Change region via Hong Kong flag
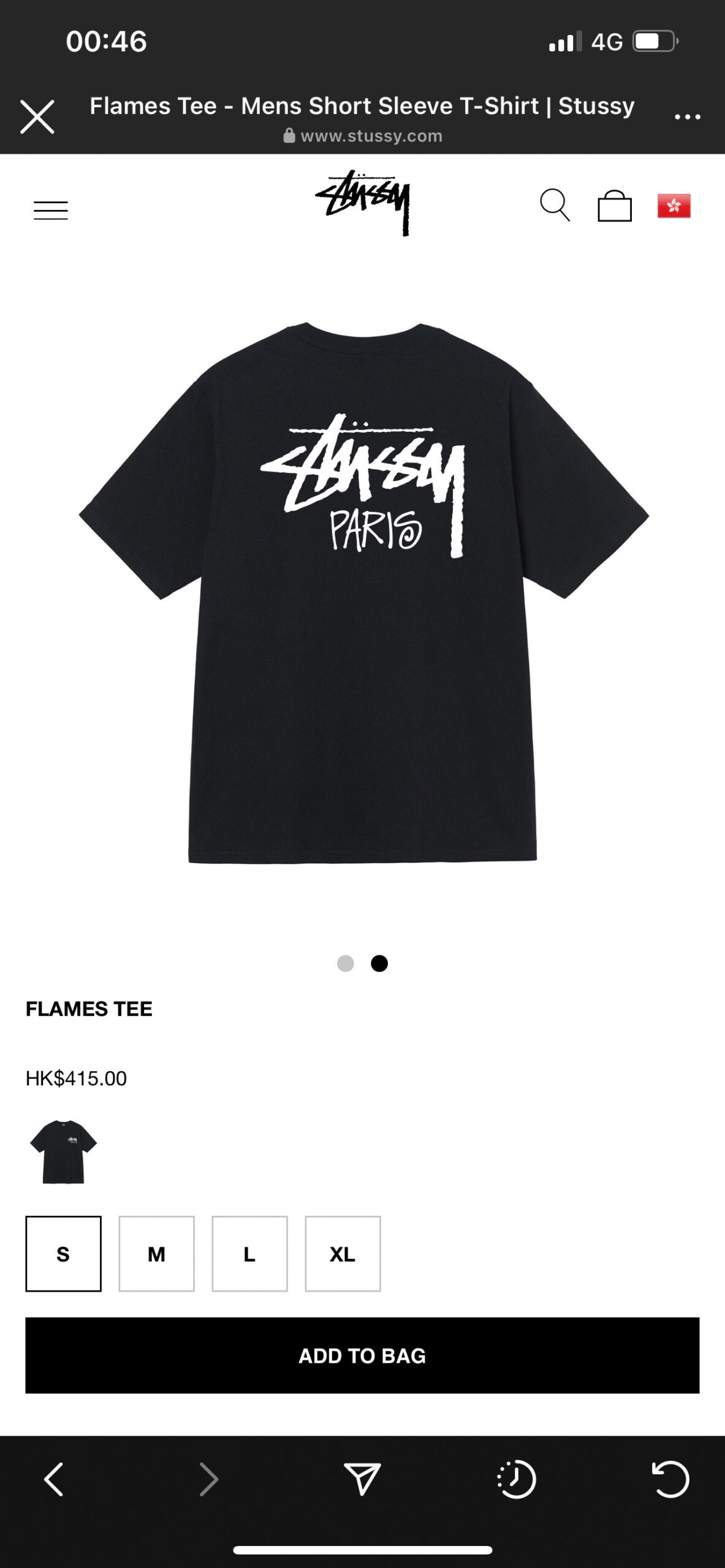This screenshot has width=725, height=1568. click(x=674, y=206)
